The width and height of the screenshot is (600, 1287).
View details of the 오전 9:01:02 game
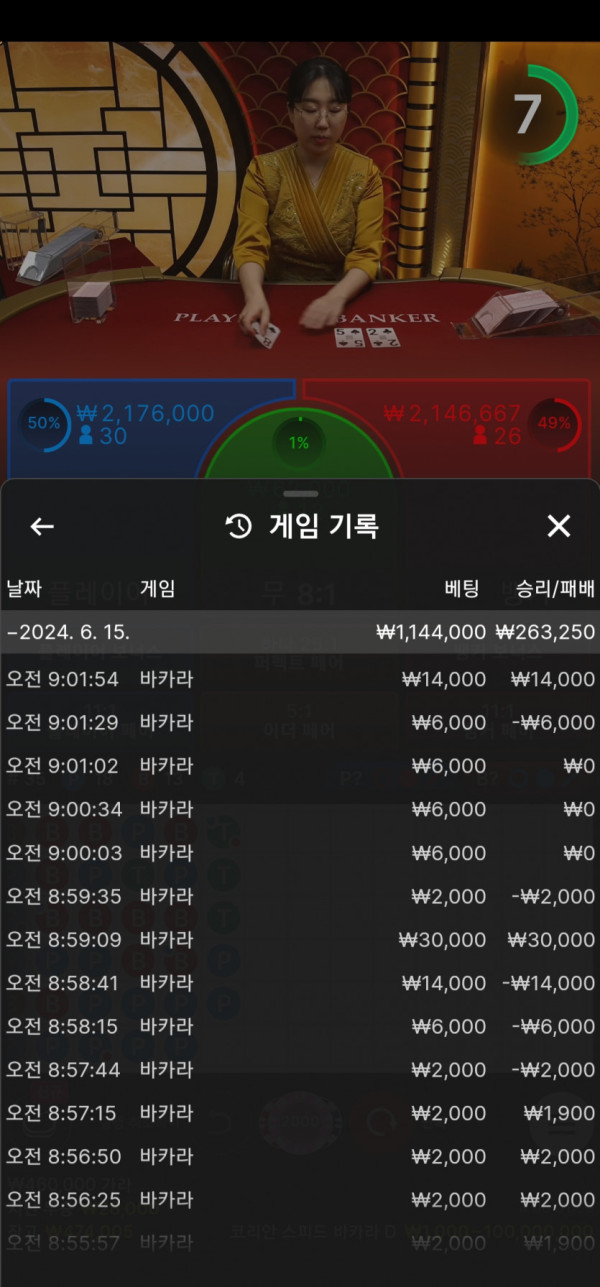(300, 767)
